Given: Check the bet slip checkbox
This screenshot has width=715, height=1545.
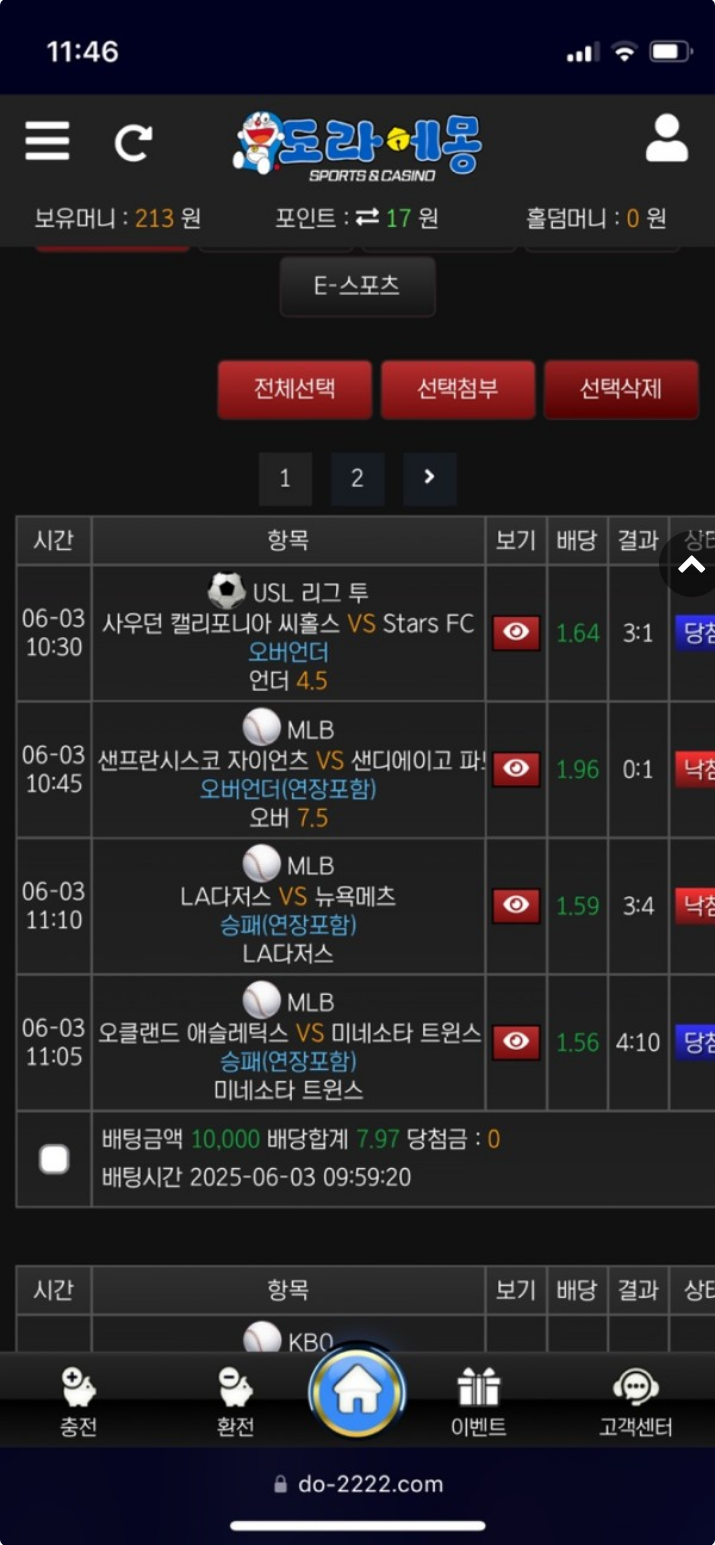Looking at the screenshot, I should (x=54, y=1159).
